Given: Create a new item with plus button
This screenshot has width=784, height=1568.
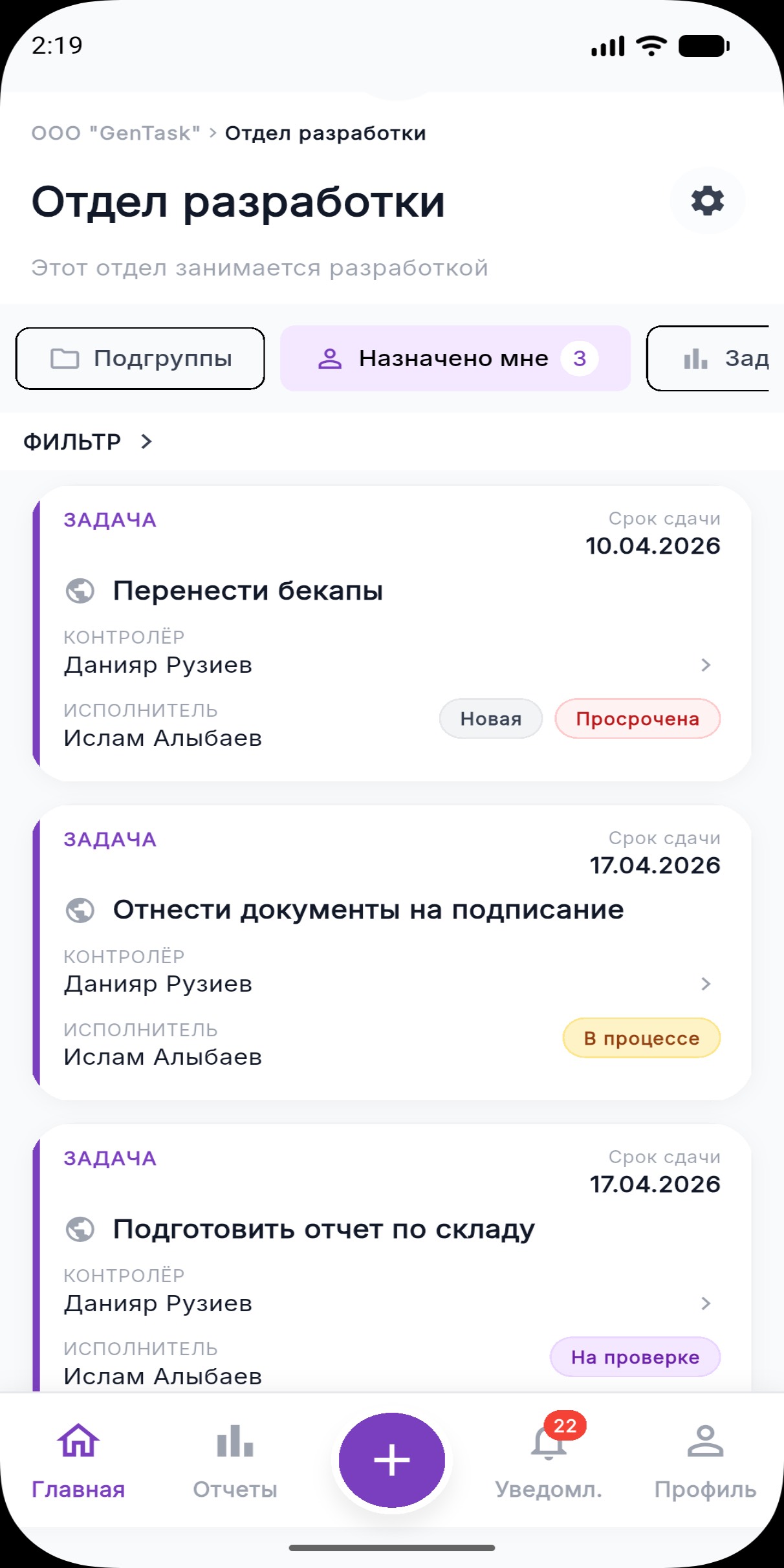Looking at the screenshot, I should [x=392, y=1459].
